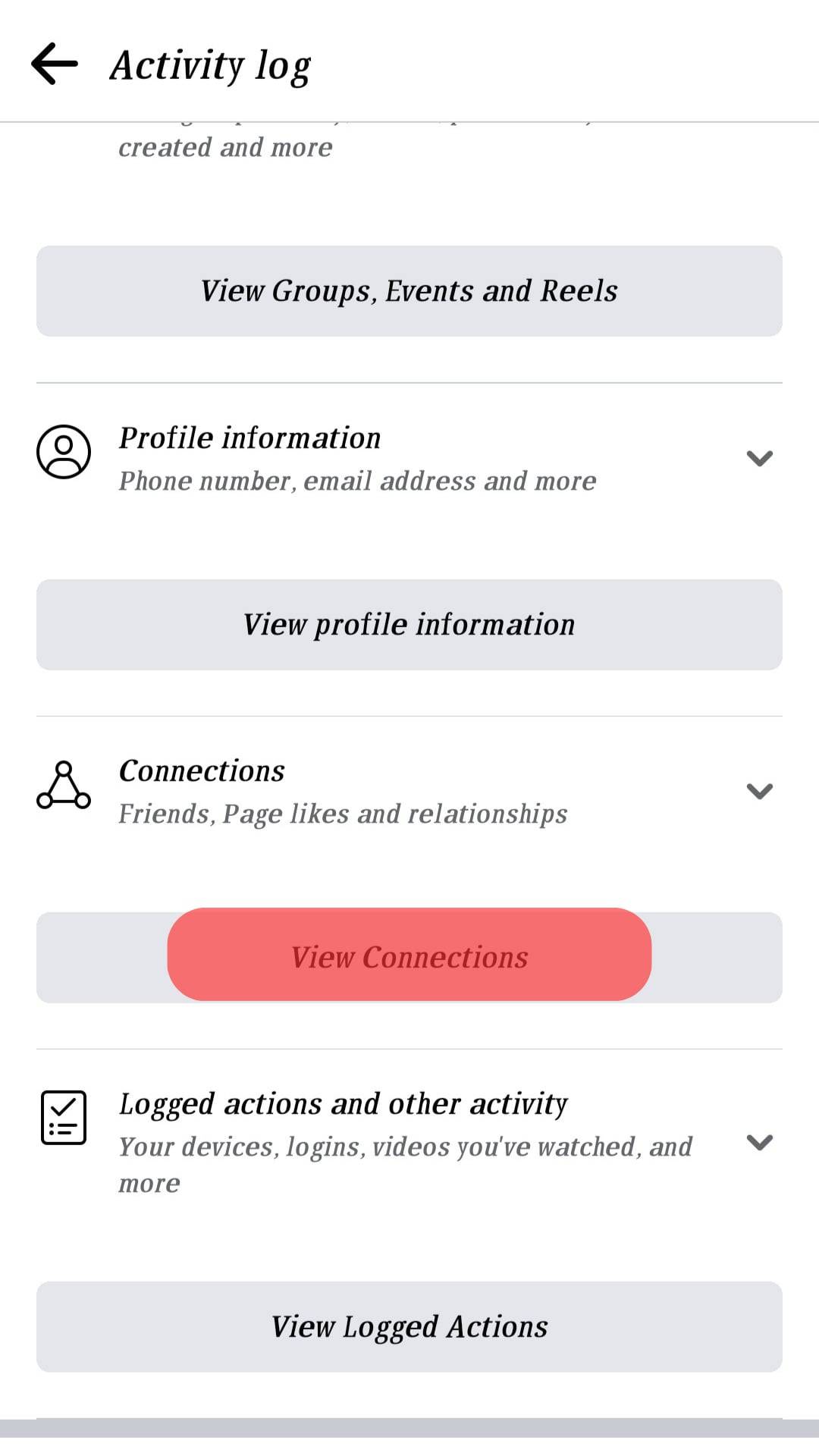The width and height of the screenshot is (819, 1456).
Task: Go back from Activity log
Action: tap(55, 64)
